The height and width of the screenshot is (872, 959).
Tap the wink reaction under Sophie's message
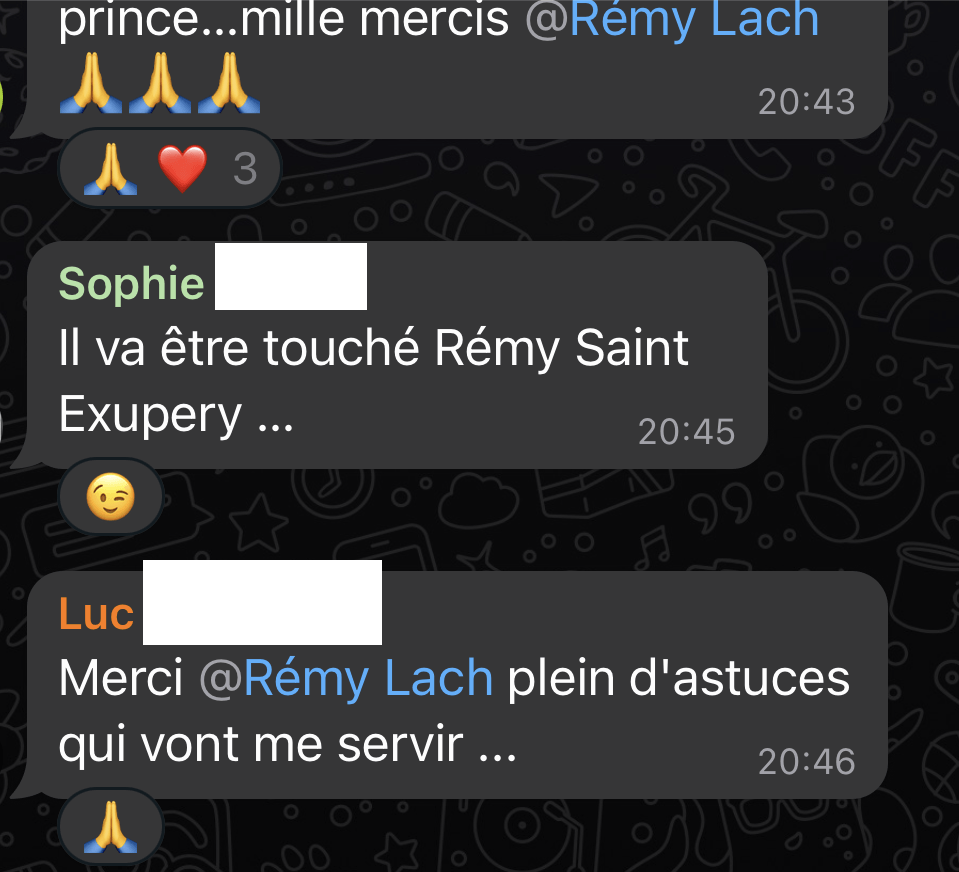coord(110,498)
